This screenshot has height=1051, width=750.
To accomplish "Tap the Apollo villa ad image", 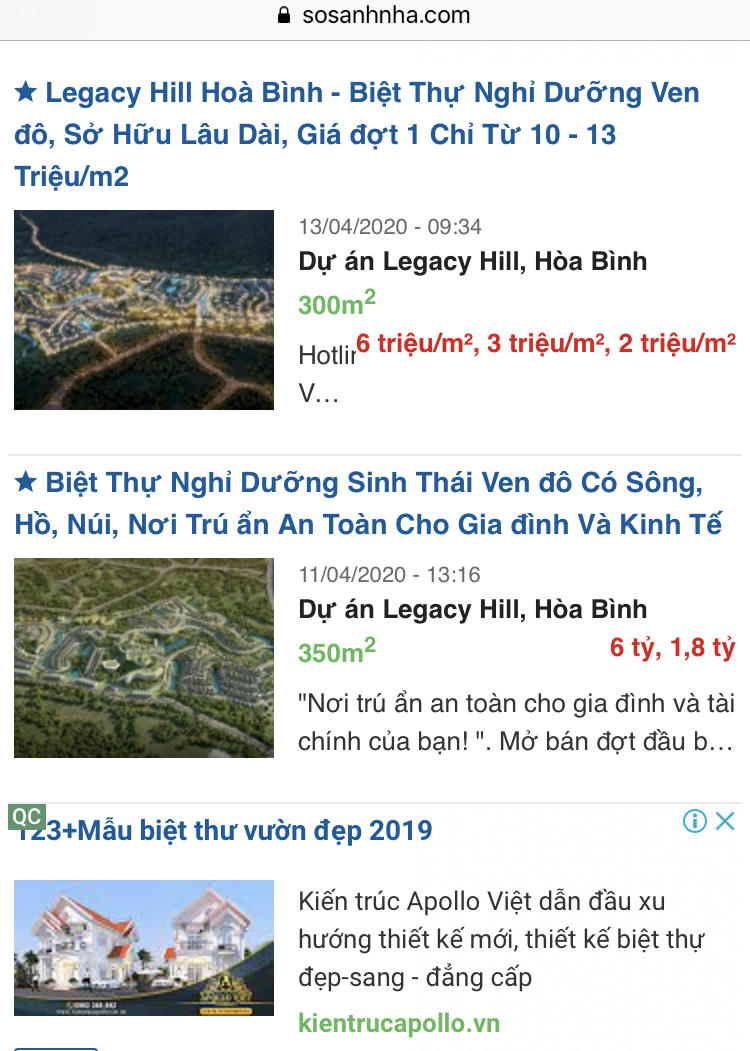I will click(144, 948).
